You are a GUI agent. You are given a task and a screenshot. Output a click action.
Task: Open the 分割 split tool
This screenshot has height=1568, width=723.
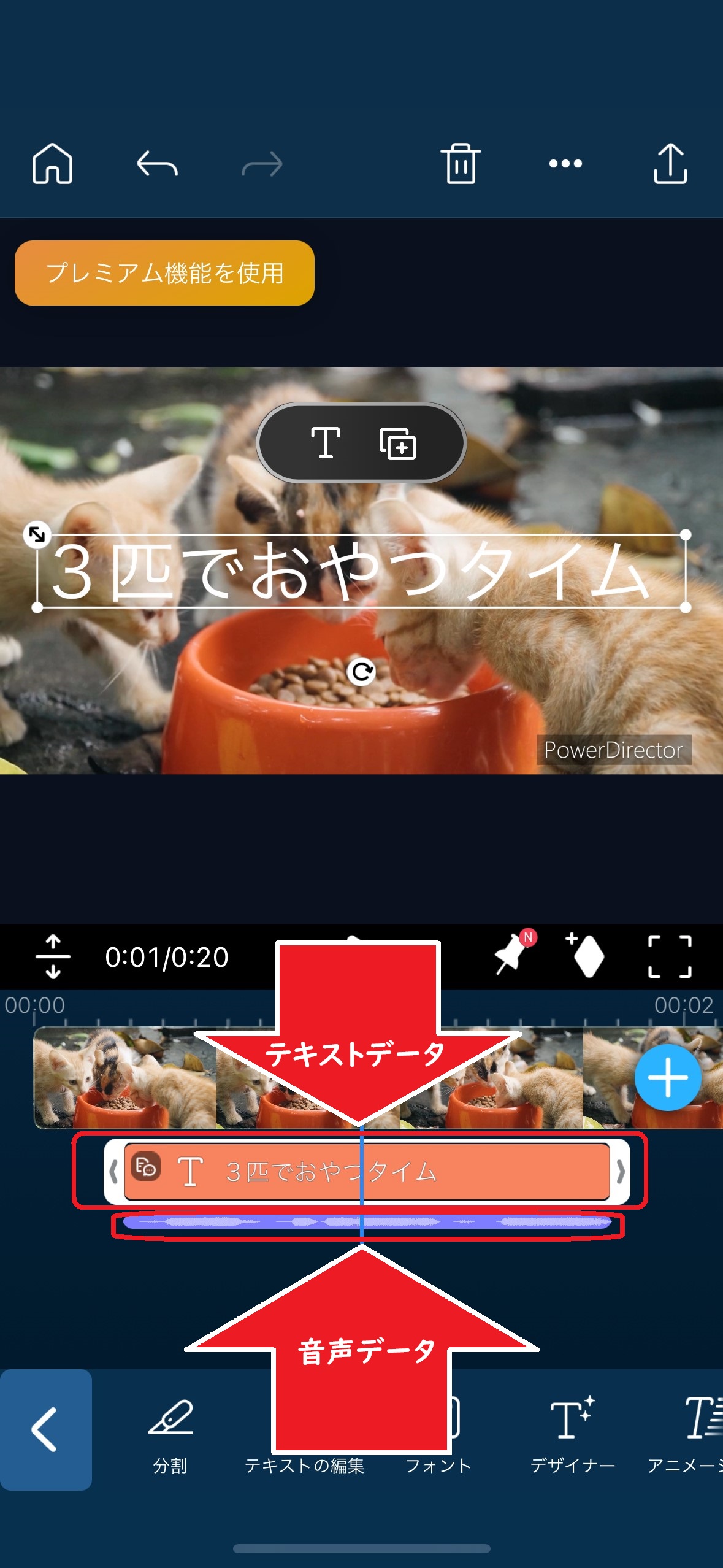click(x=170, y=1435)
